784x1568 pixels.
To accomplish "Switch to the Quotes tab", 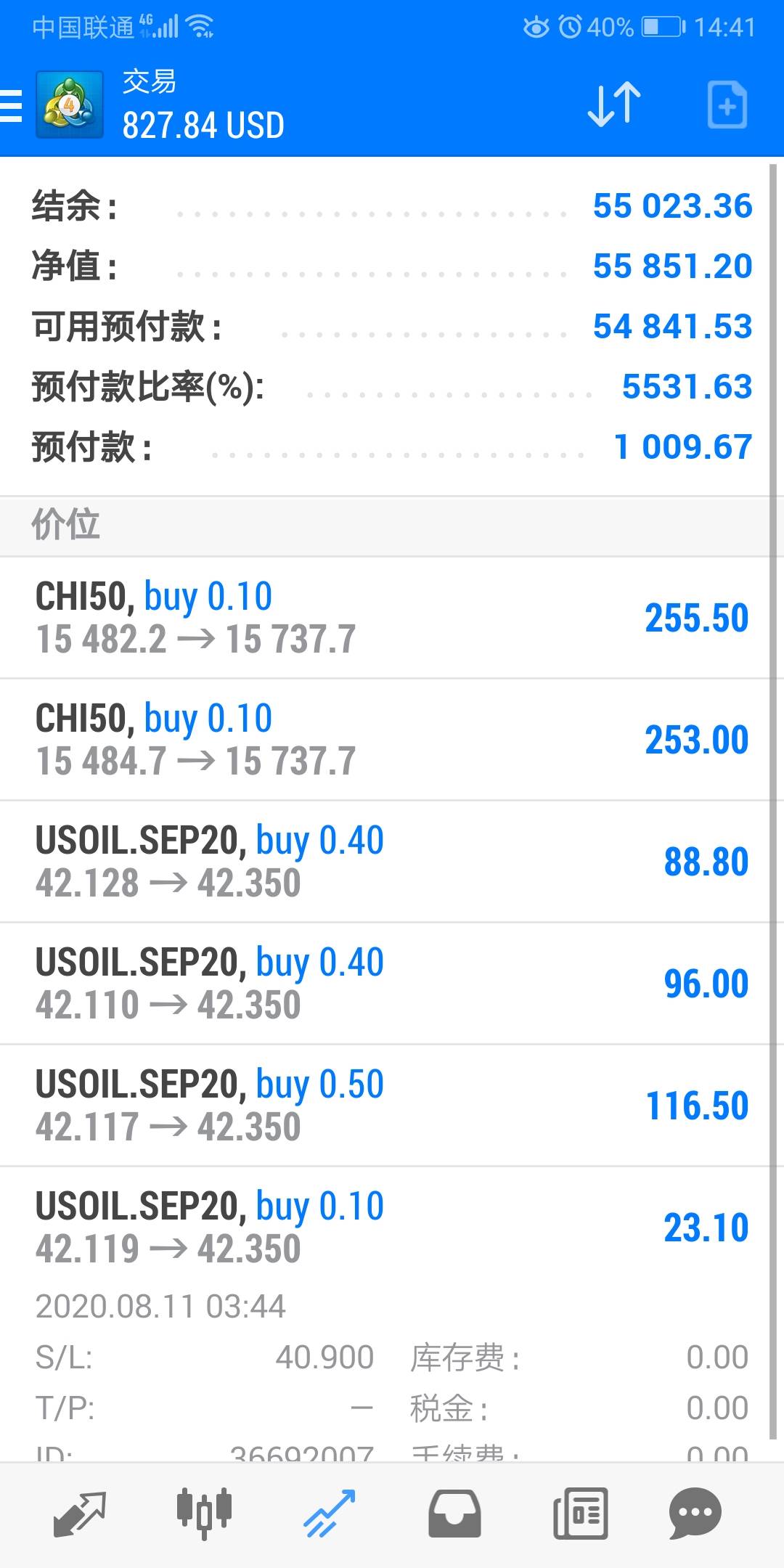I will point(80,1514).
